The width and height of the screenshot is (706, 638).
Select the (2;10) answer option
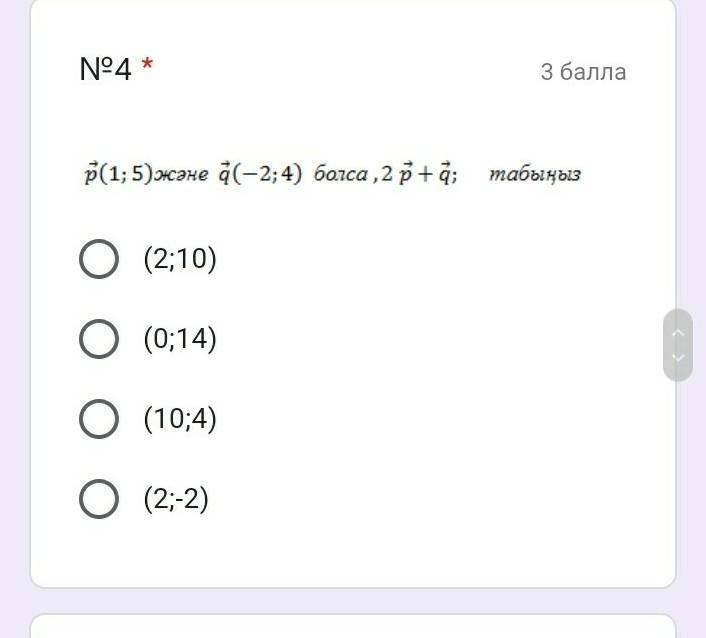click(x=99, y=259)
